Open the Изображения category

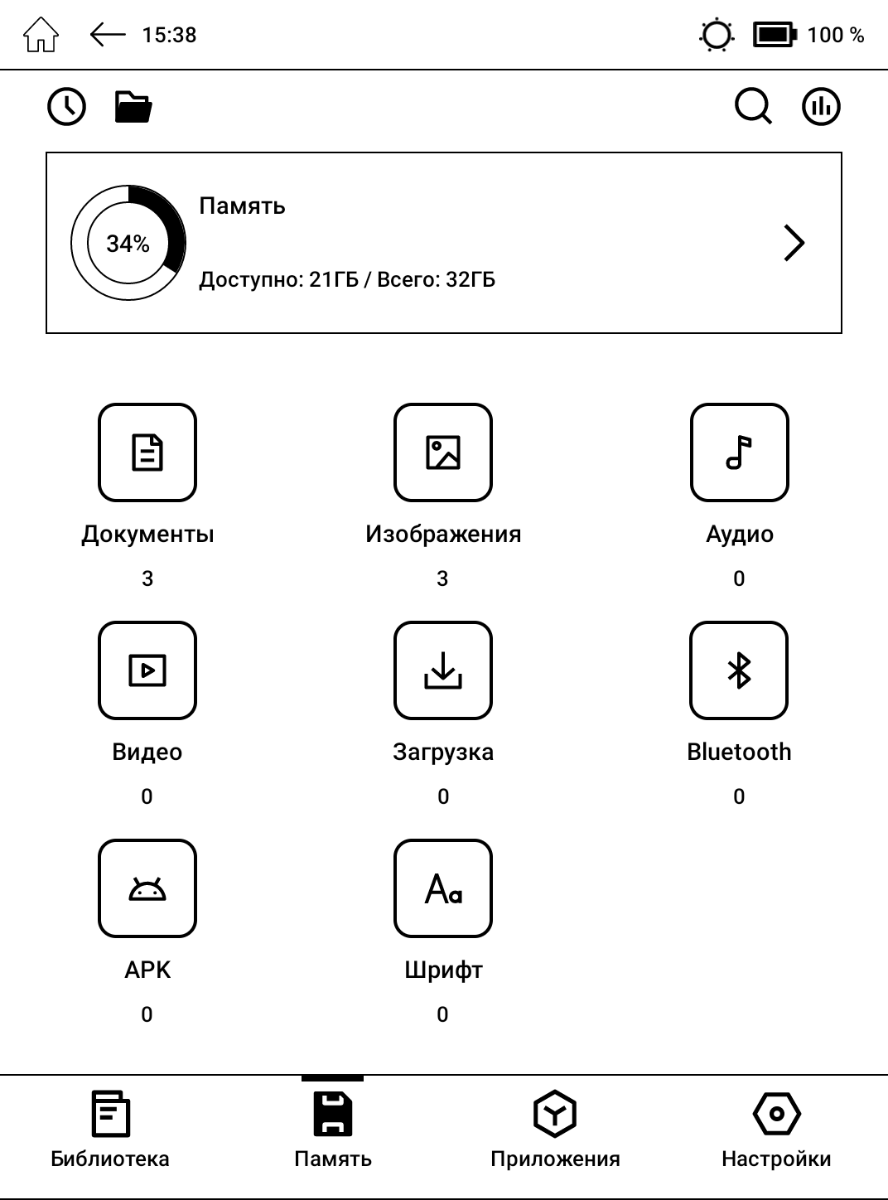(443, 453)
